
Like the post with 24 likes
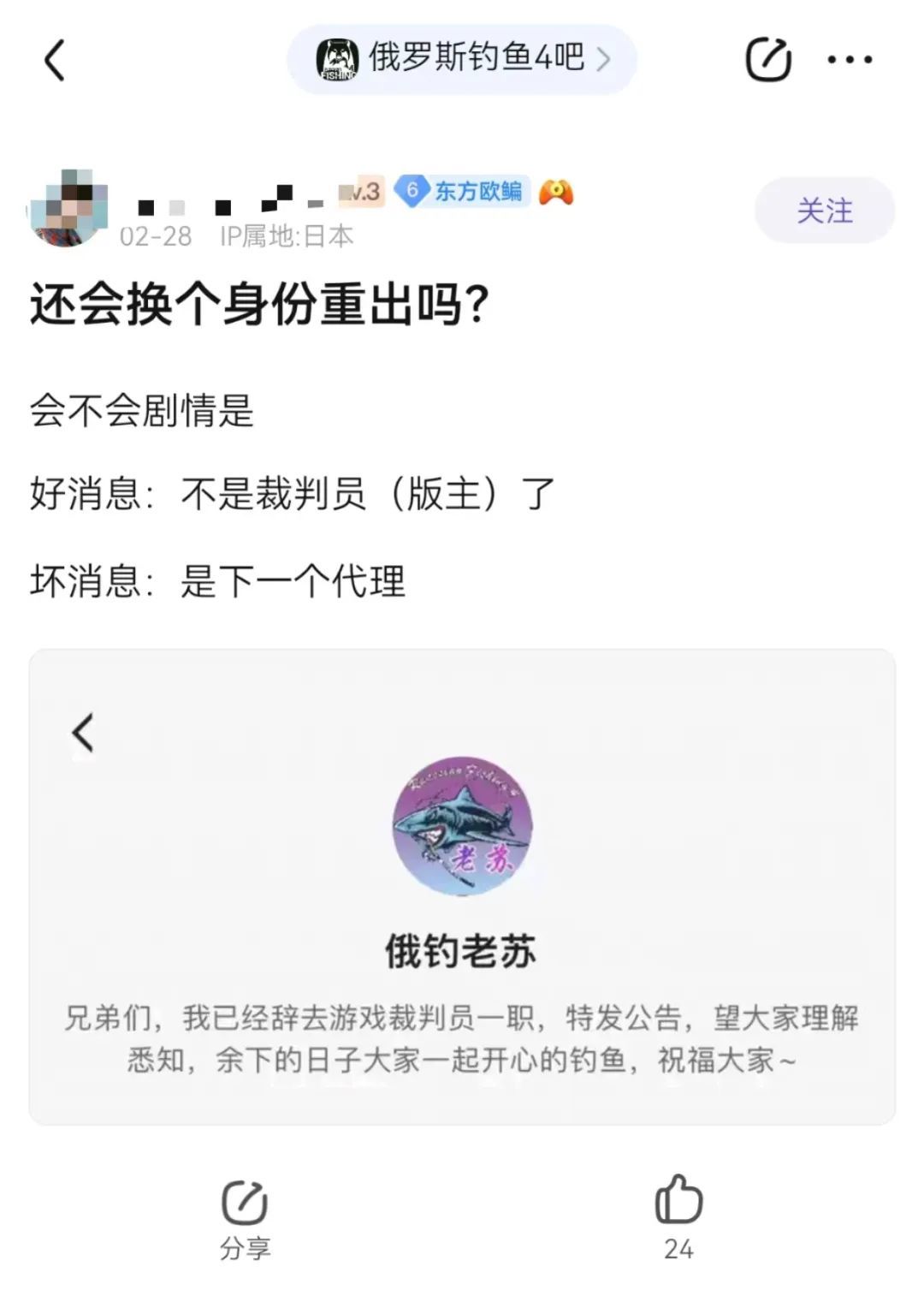point(678,1214)
